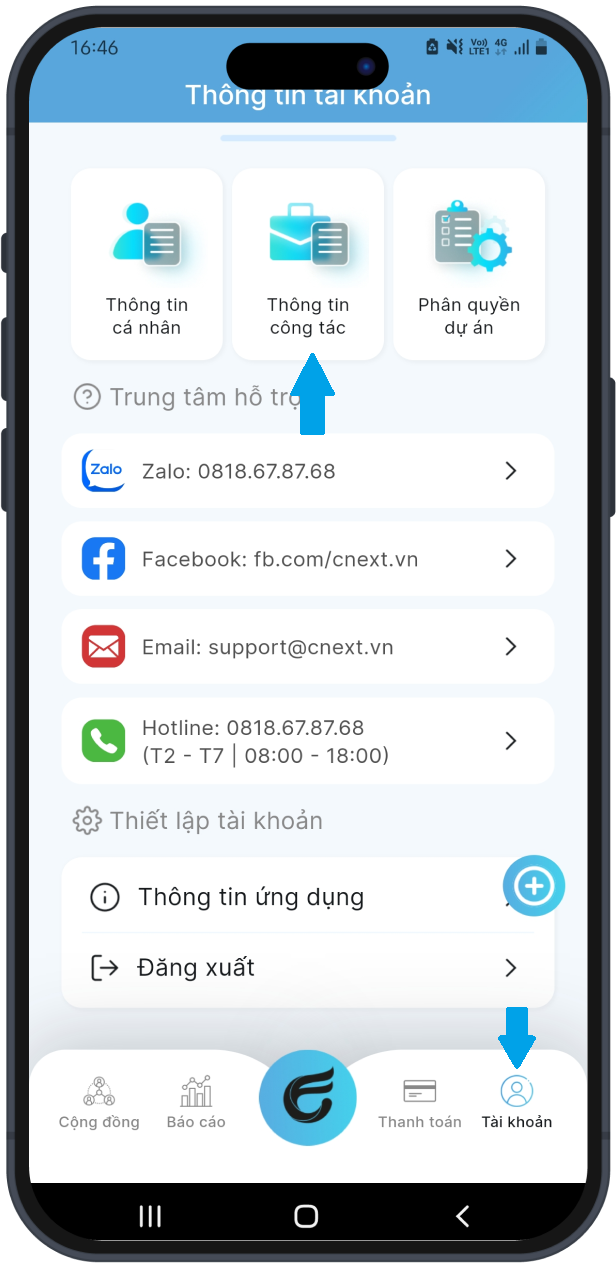
Task: Open the Thông tin cá nhân card
Action: click(x=147, y=264)
